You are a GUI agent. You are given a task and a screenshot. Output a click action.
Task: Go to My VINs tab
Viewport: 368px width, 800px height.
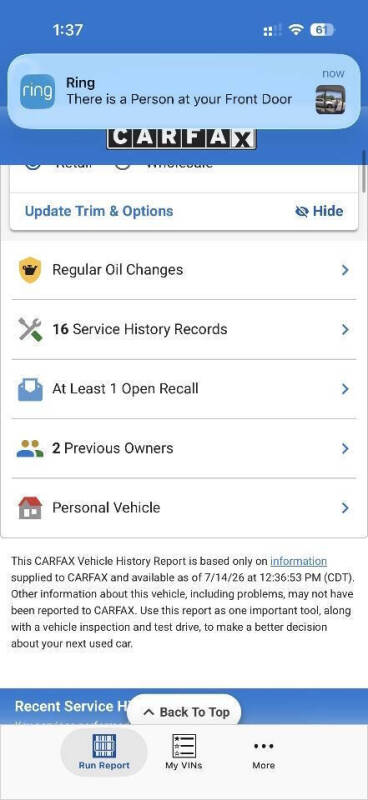184,752
